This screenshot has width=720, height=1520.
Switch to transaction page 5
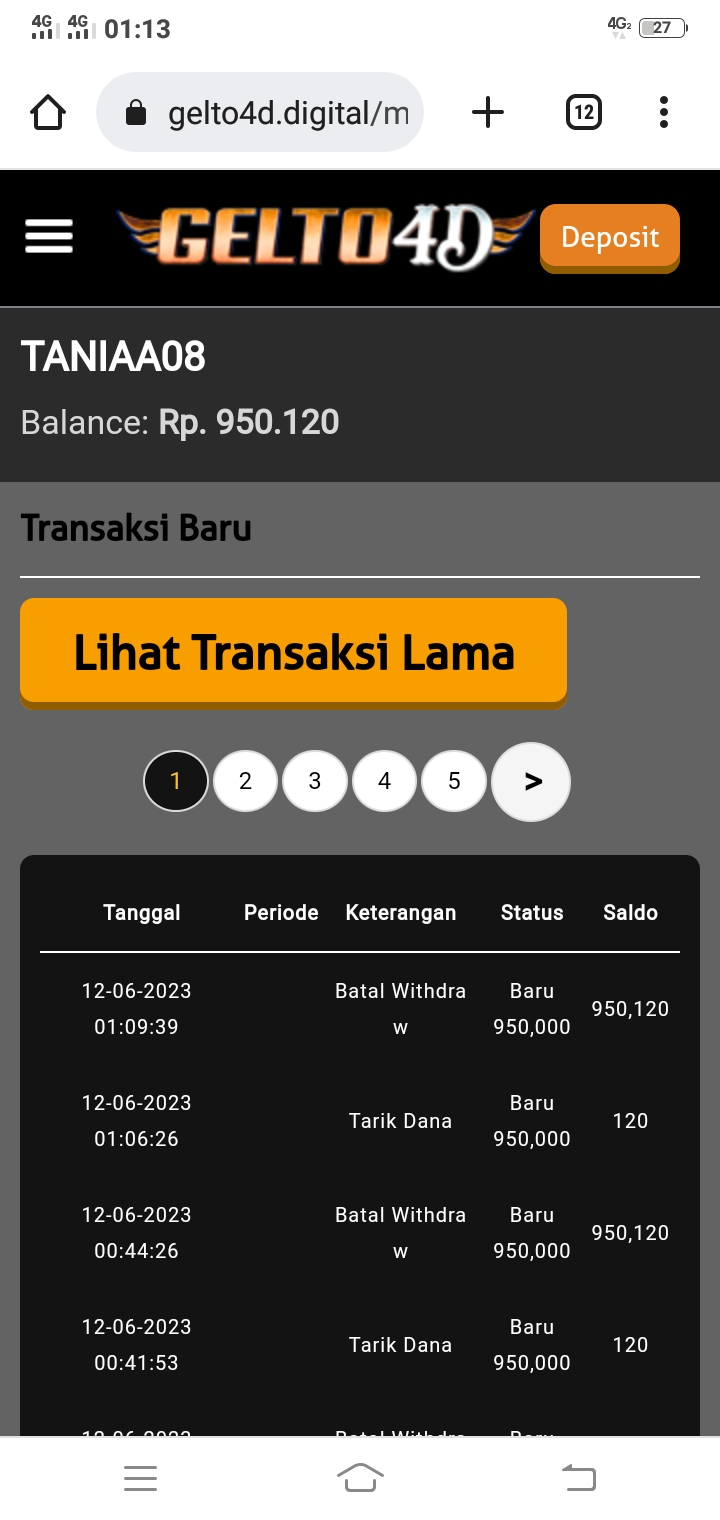tap(454, 781)
